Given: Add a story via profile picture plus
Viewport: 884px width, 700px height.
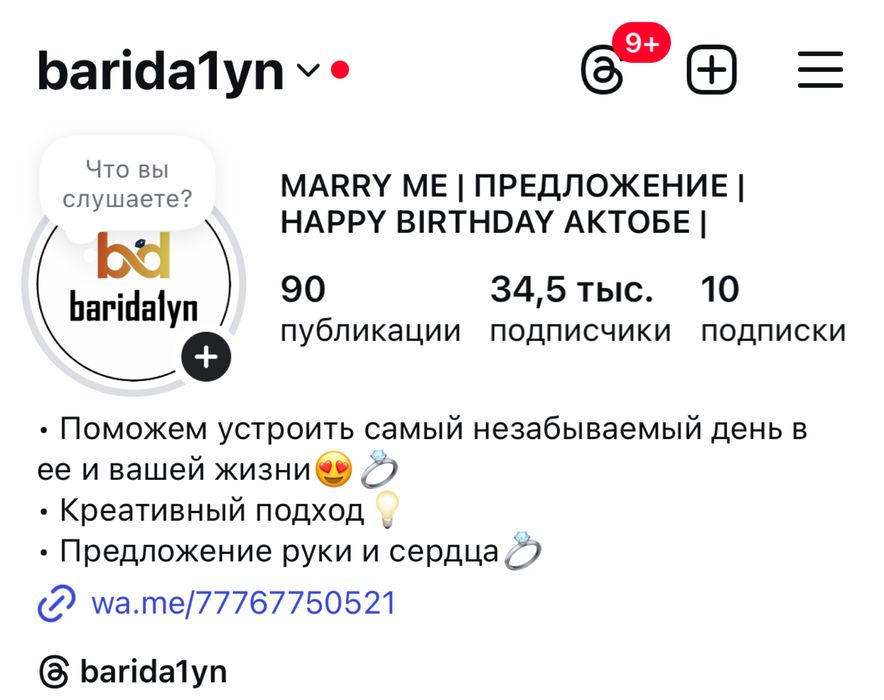Looking at the screenshot, I should pyautogui.click(x=206, y=357).
